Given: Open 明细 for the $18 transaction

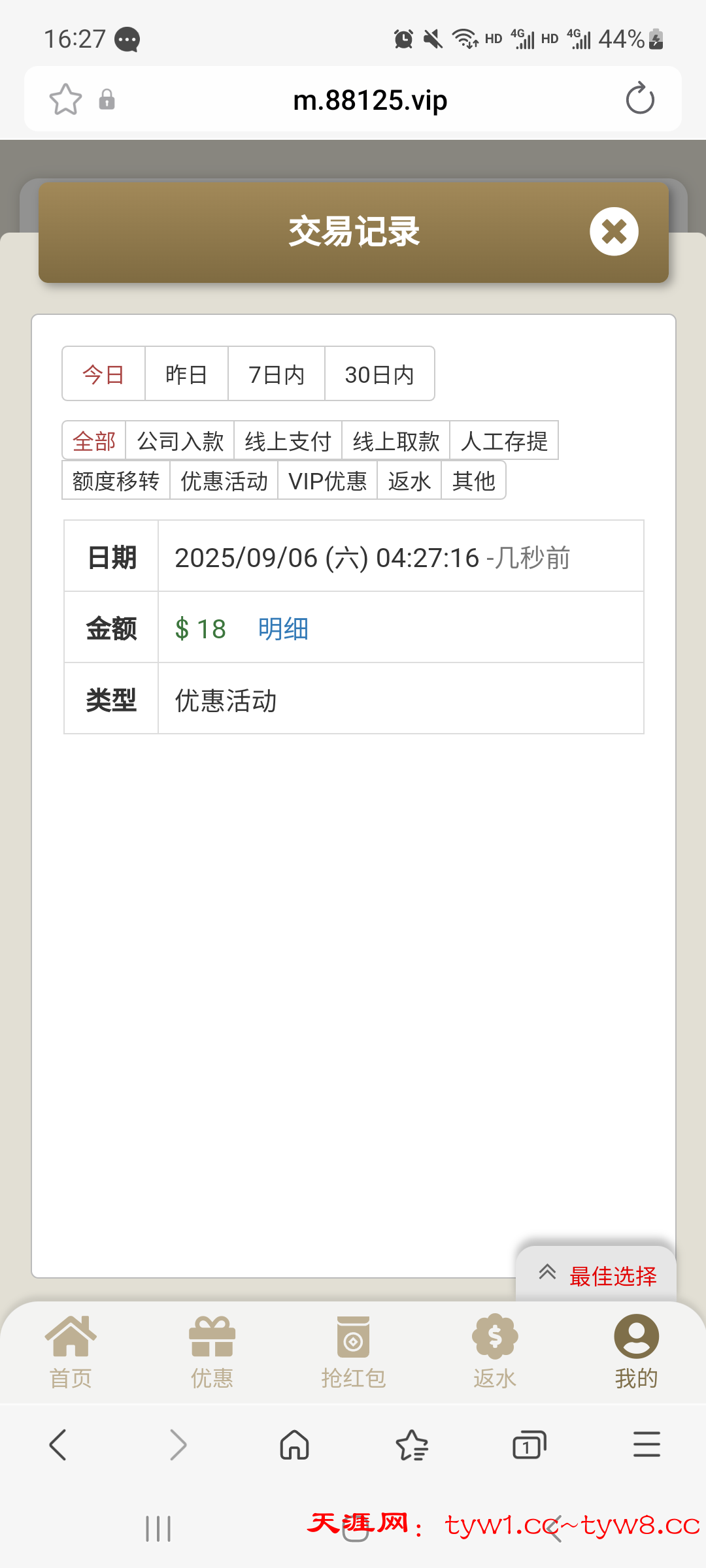Looking at the screenshot, I should (x=283, y=629).
